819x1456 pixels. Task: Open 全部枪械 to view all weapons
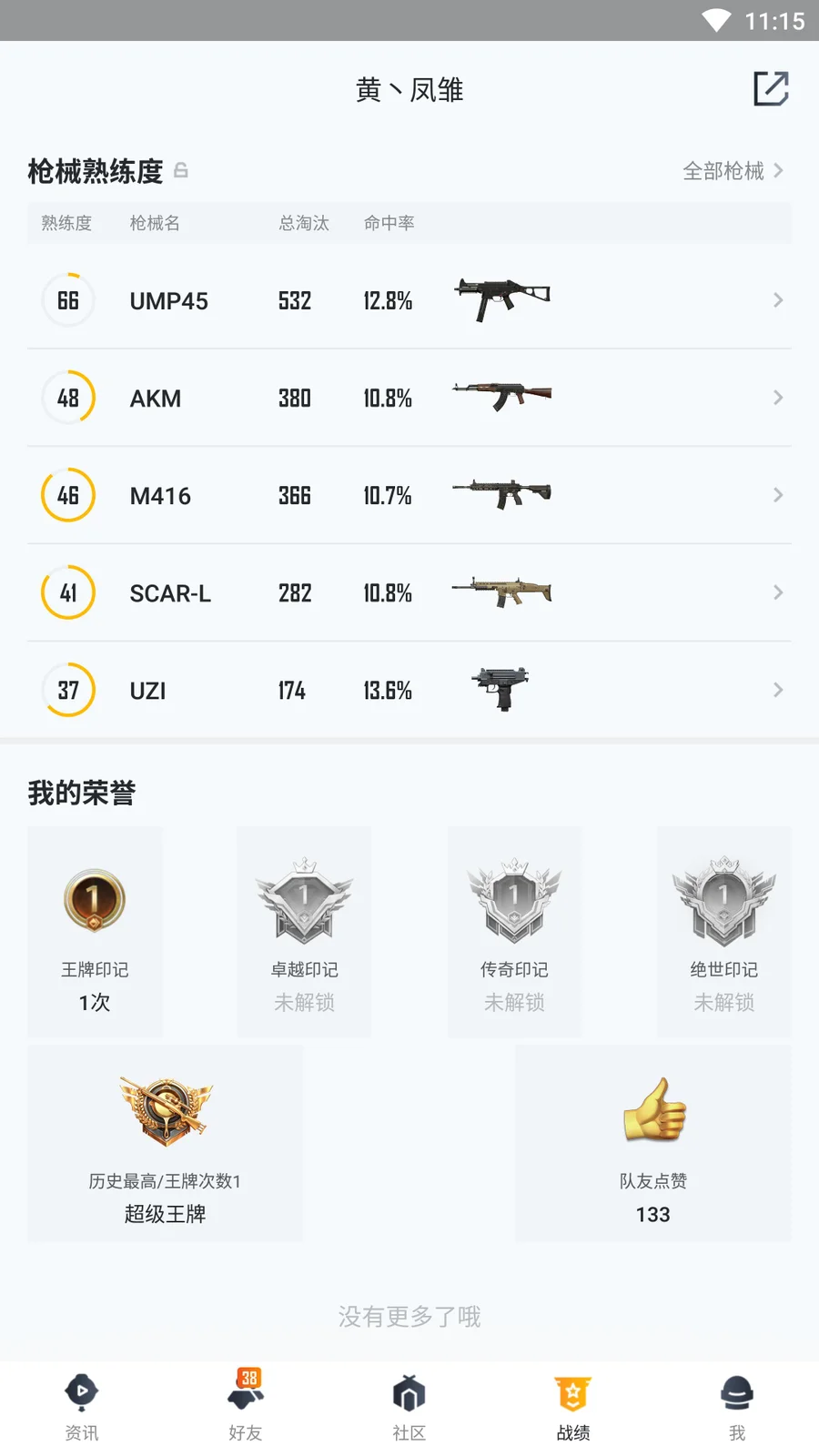[x=733, y=171]
